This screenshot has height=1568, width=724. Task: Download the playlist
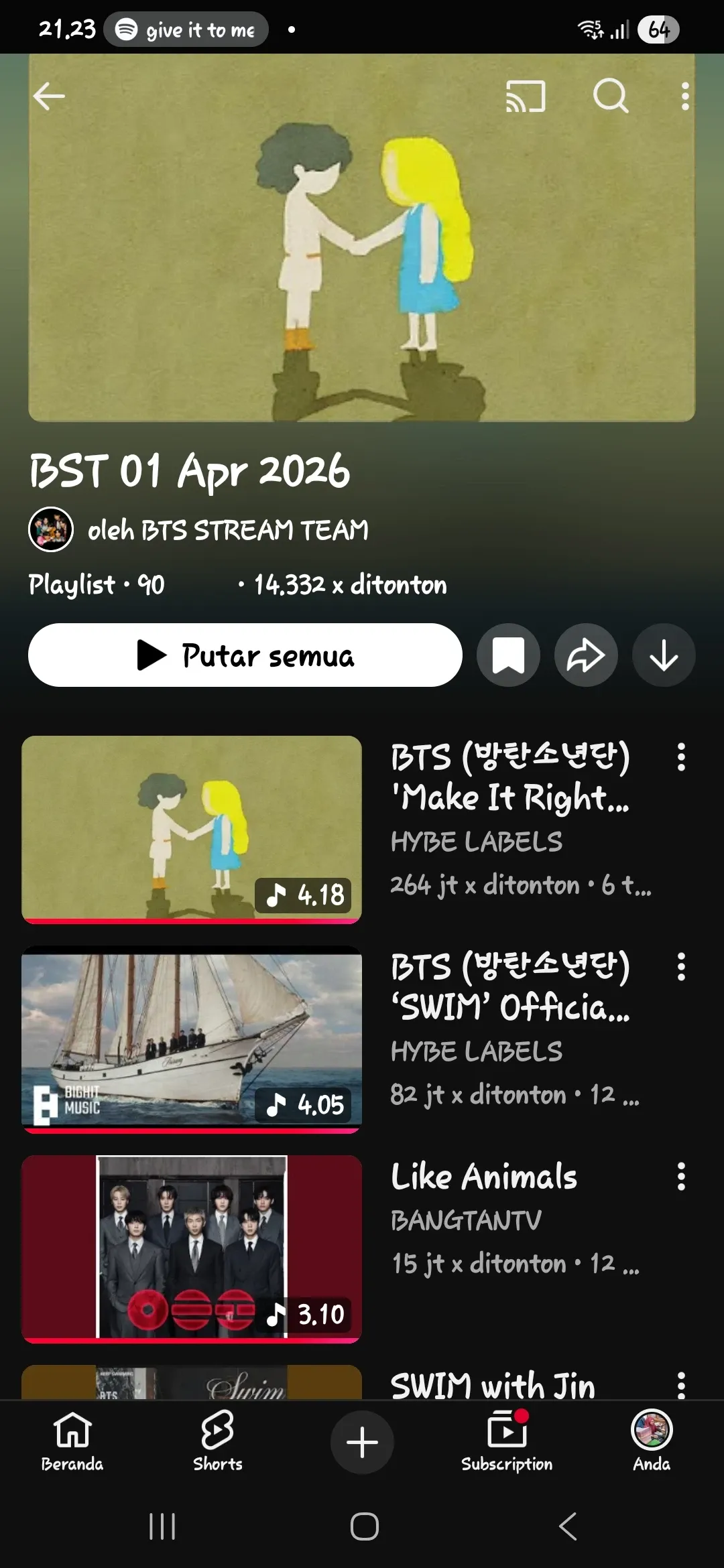(x=664, y=655)
